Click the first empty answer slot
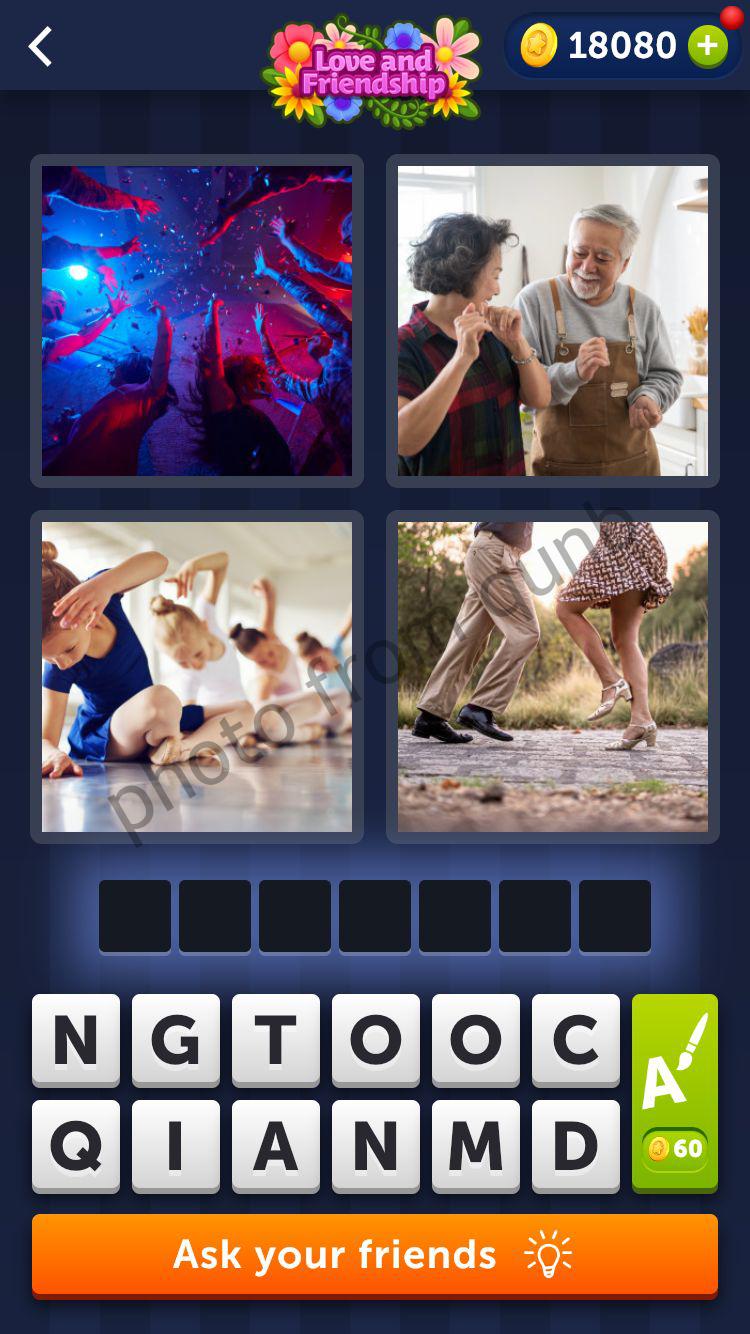Viewport: 750px width, 1334px height. 134,915
